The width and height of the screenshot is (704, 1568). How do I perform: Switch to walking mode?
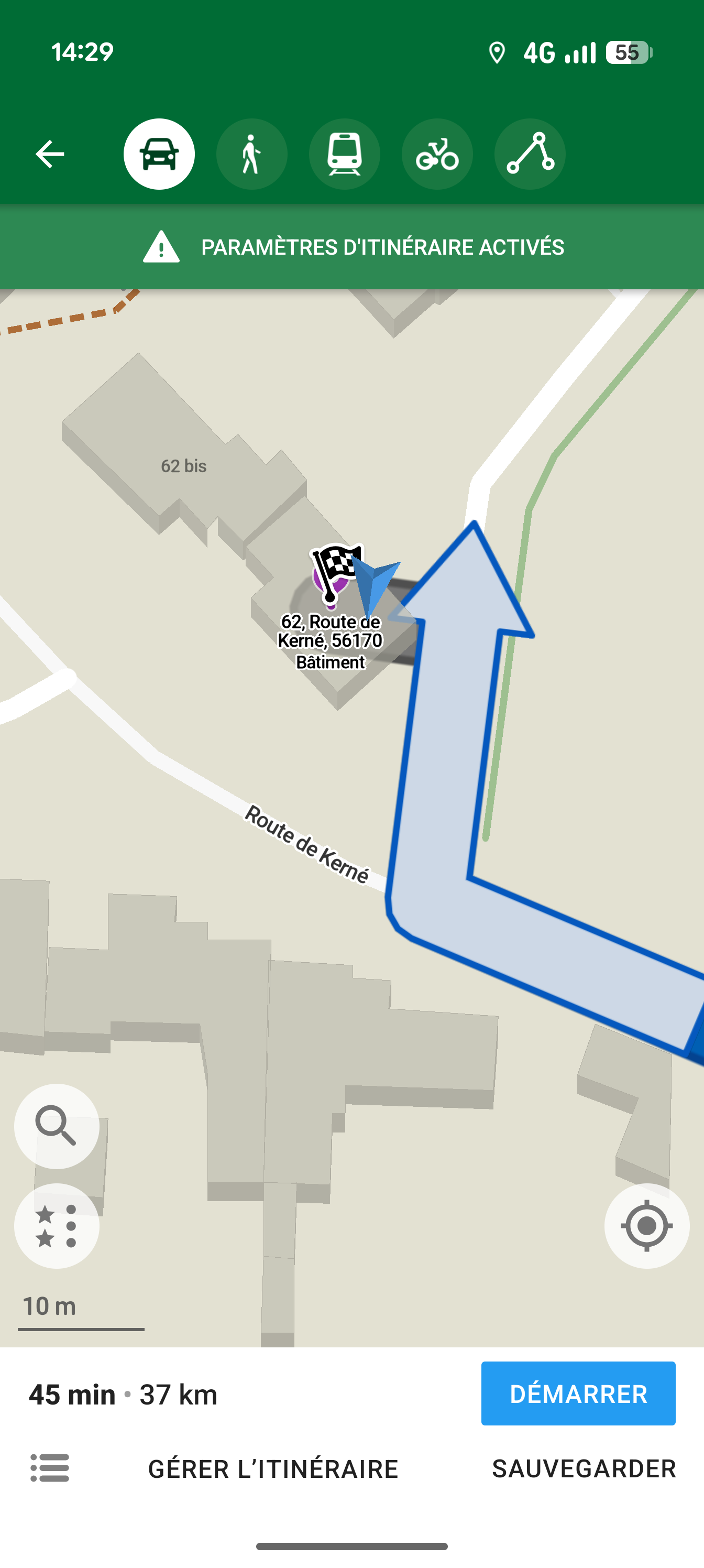pos(252,154)
